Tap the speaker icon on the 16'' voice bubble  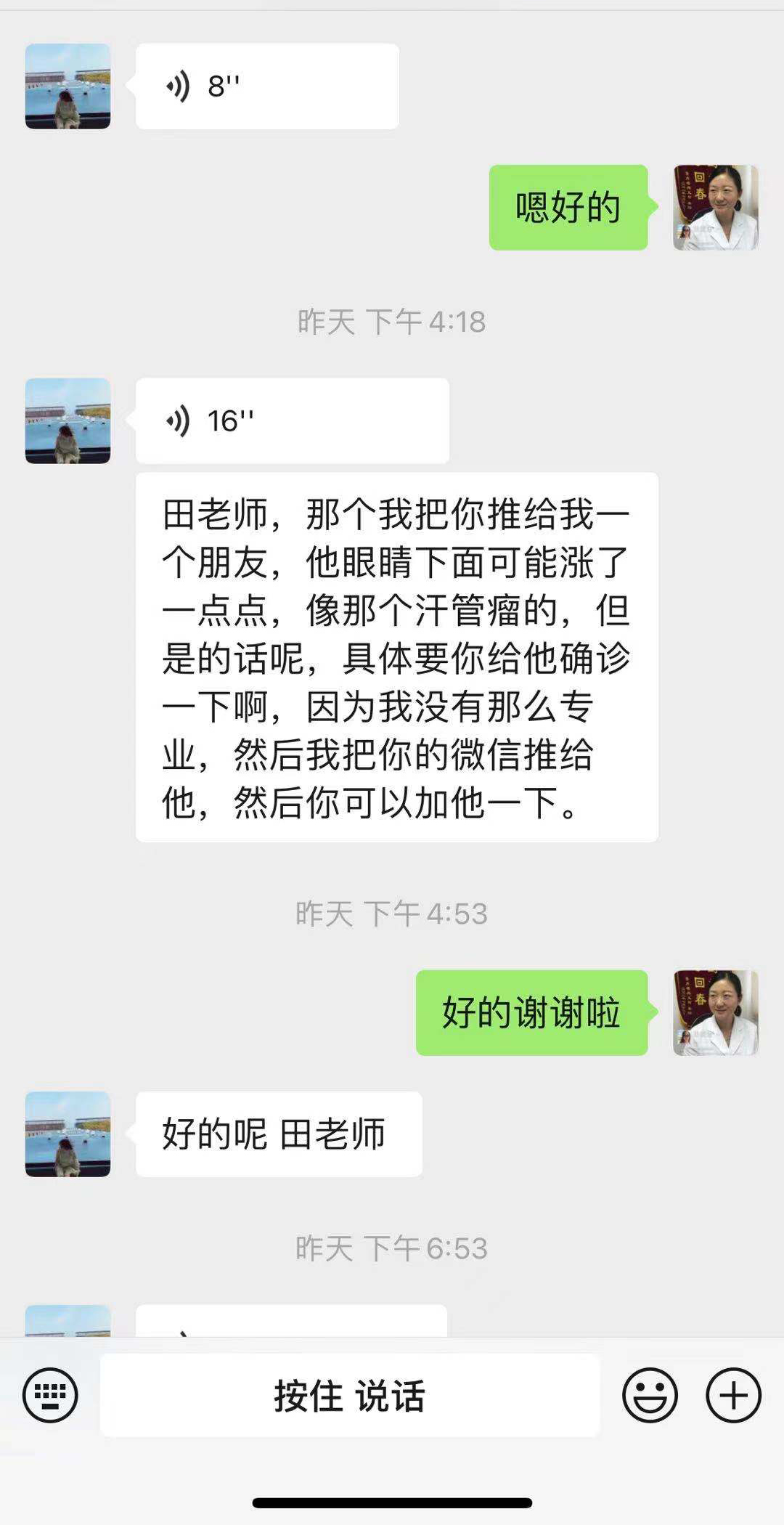tap(176, 419)
